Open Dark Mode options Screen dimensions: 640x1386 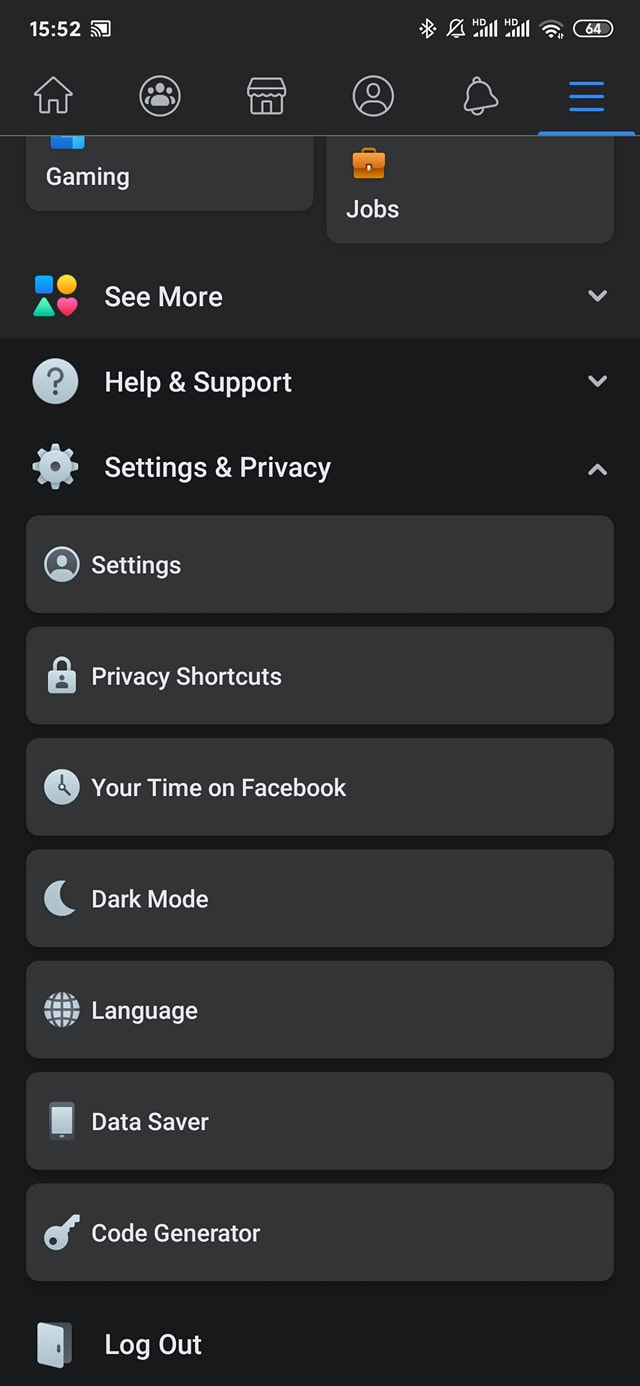point(320,899)
